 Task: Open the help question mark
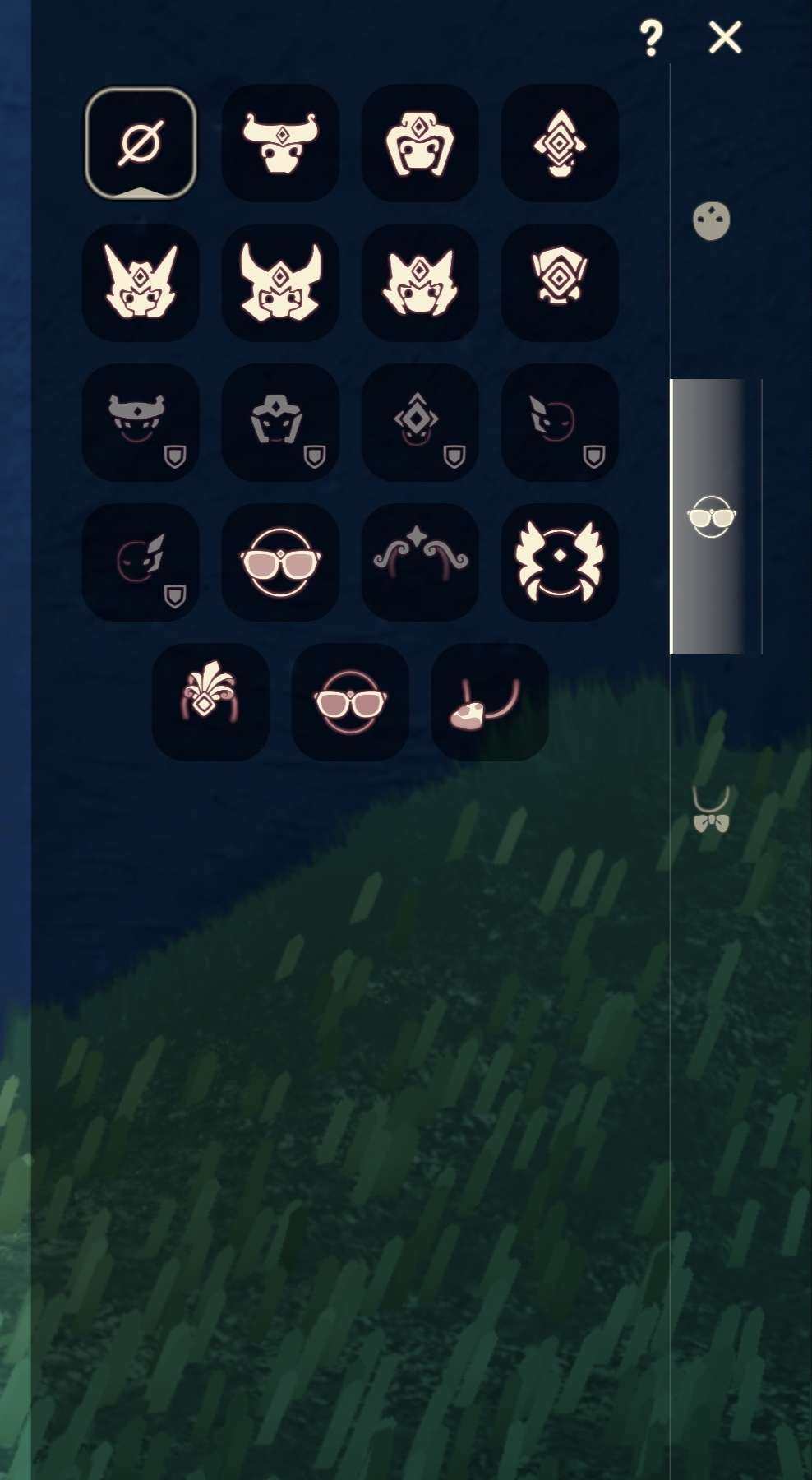(651, 38)
